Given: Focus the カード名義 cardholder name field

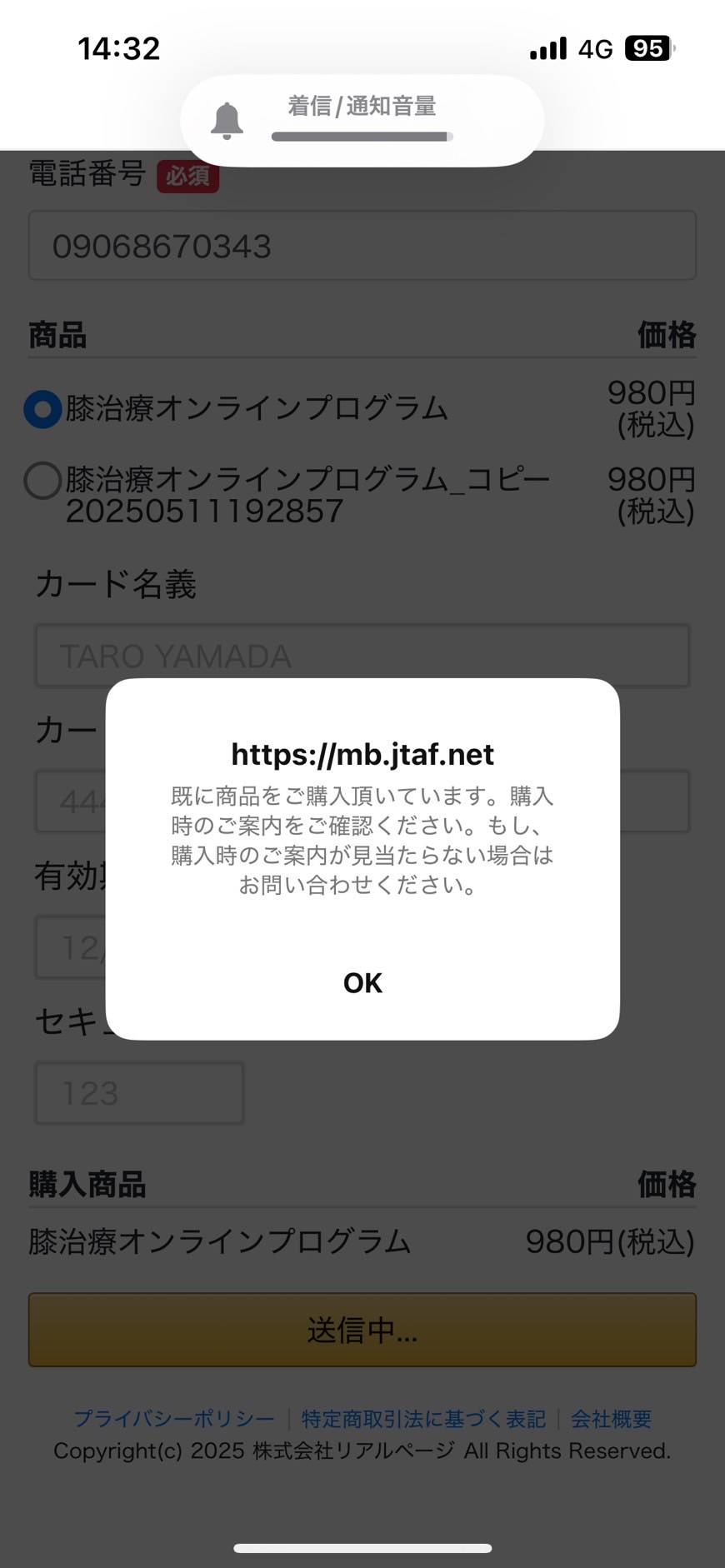Looking at the screenshot, I should 362,656.
